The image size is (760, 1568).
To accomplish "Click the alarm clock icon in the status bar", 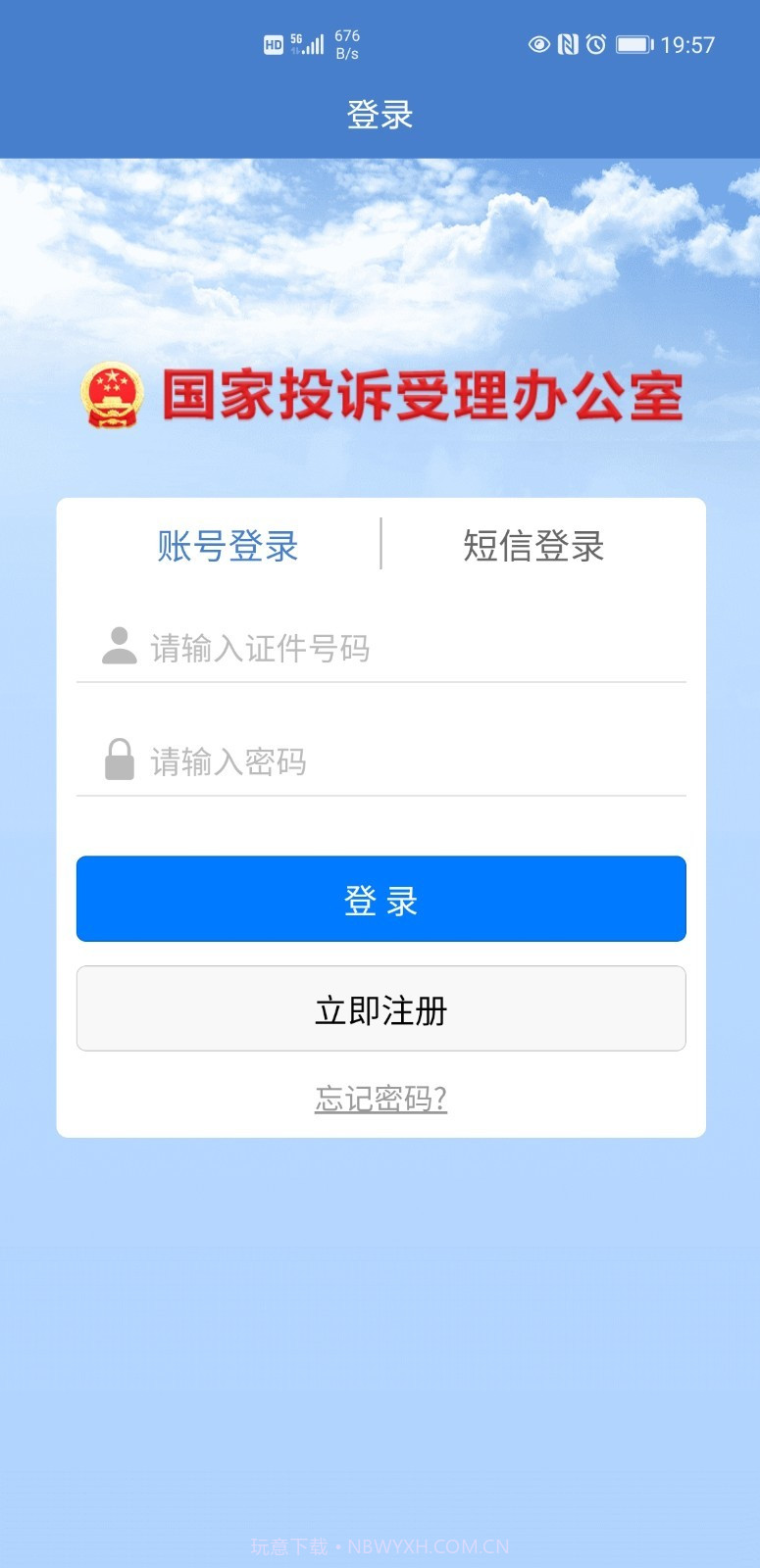I will pyautogui.click(x=596, y=44).
